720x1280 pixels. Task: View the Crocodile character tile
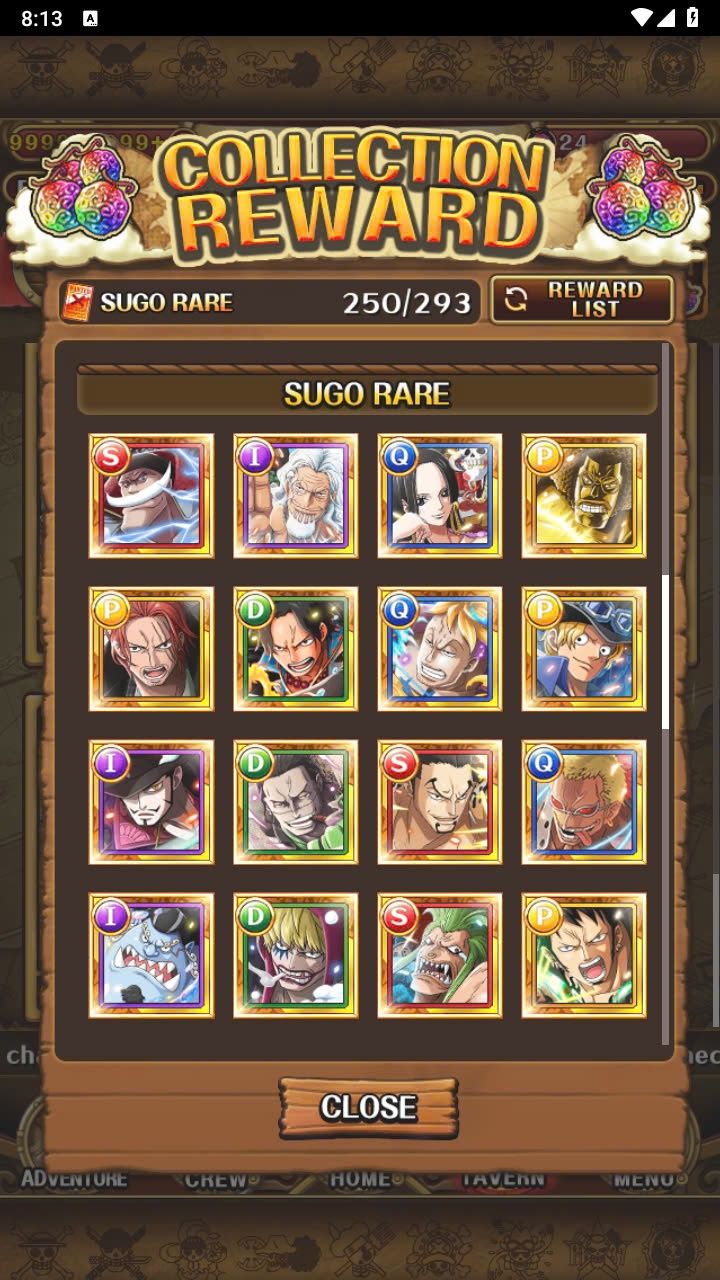coord(295,802)
